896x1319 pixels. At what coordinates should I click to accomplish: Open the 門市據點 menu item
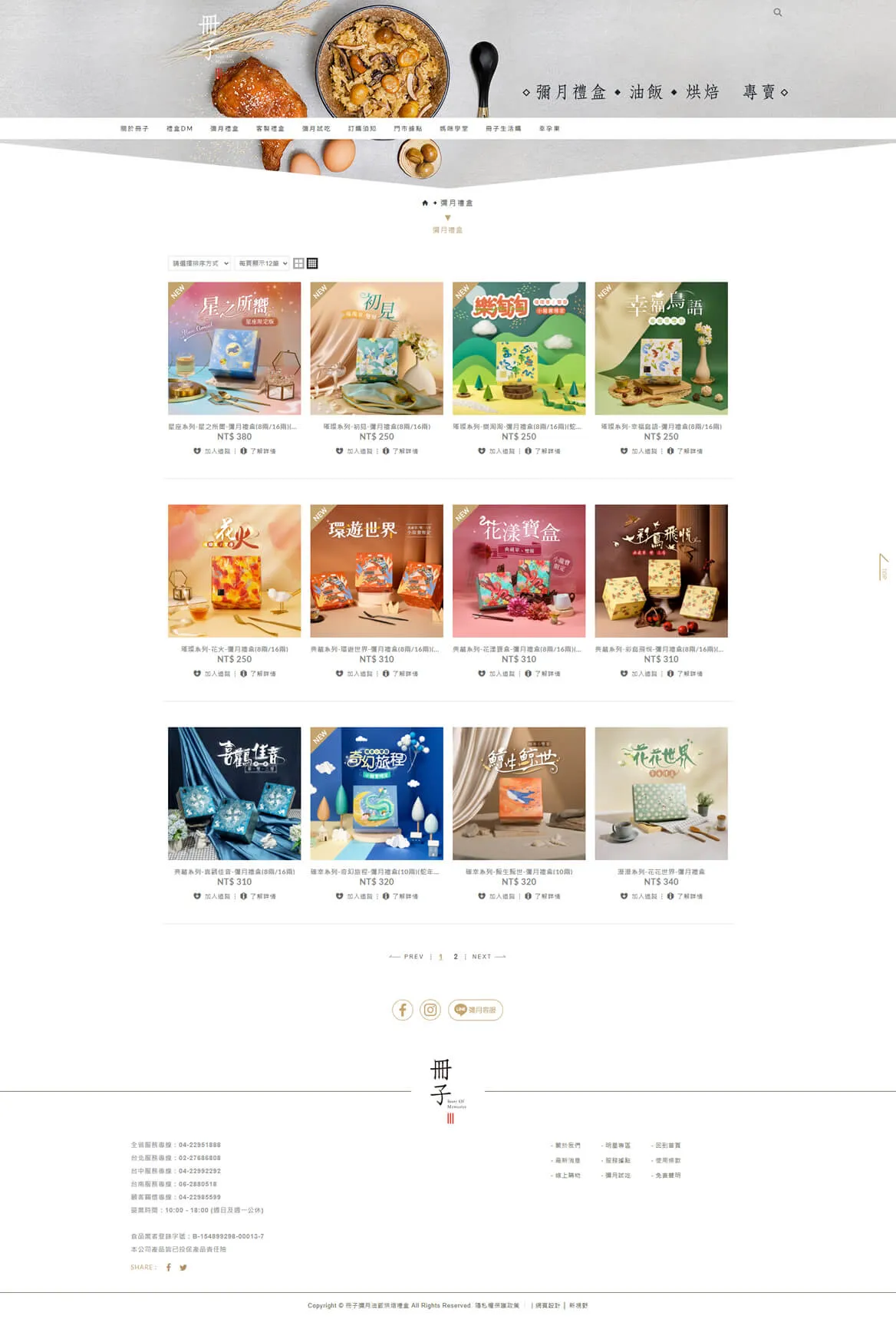click(408, 129)
